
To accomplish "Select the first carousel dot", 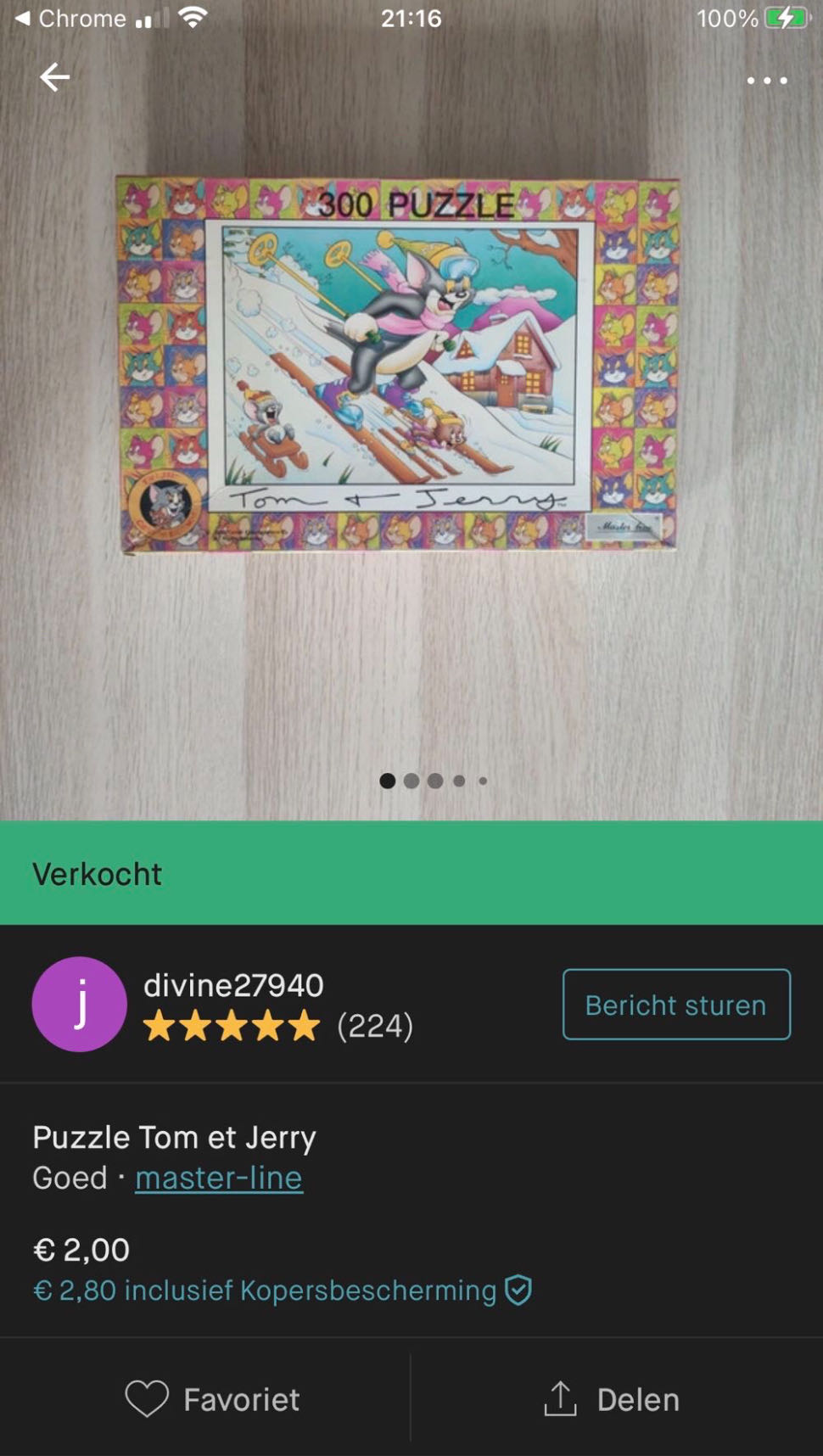I will [x=387, y=780].
